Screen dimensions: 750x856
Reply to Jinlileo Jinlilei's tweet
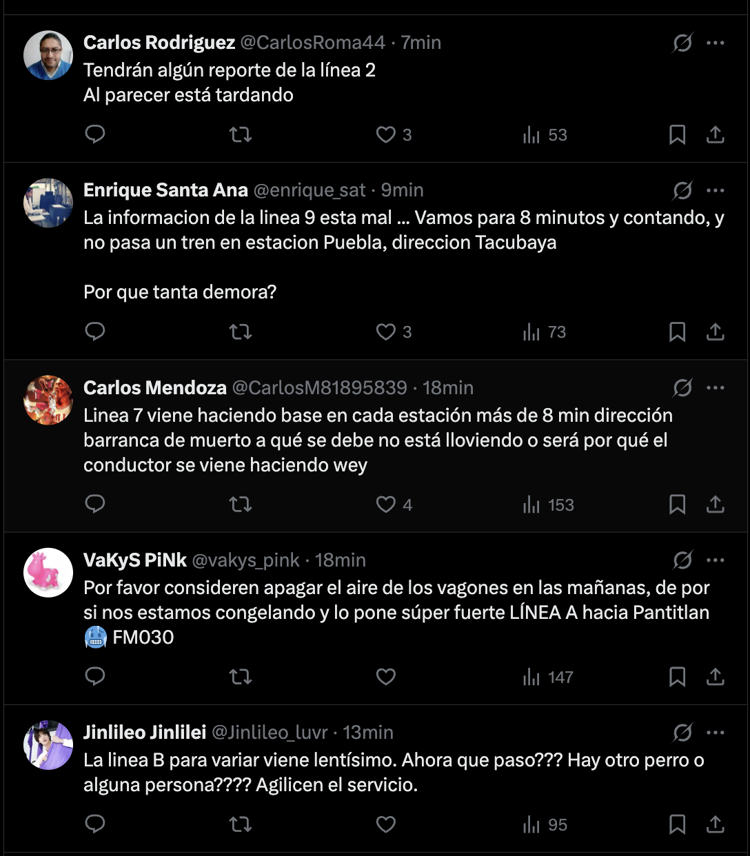(95, 824)
